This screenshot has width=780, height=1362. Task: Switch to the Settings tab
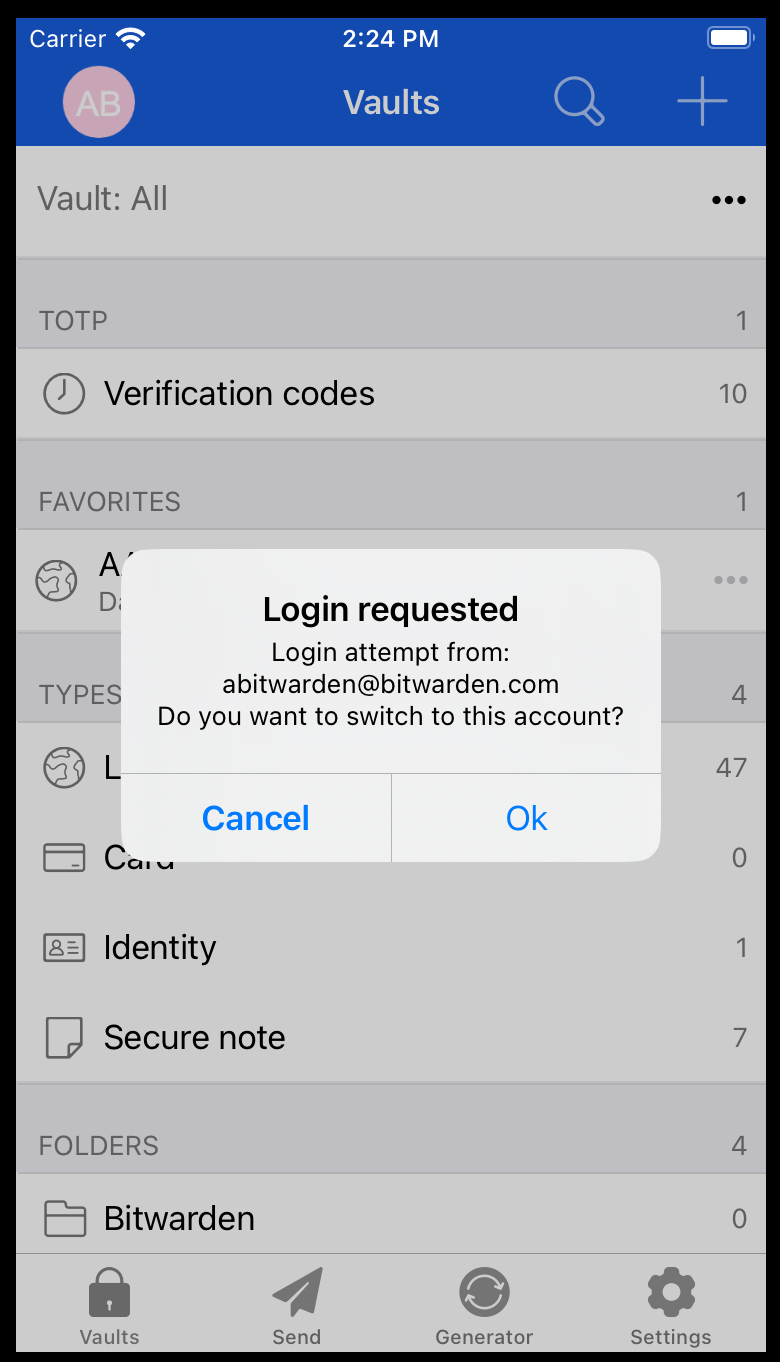[x=671, y=1306]
